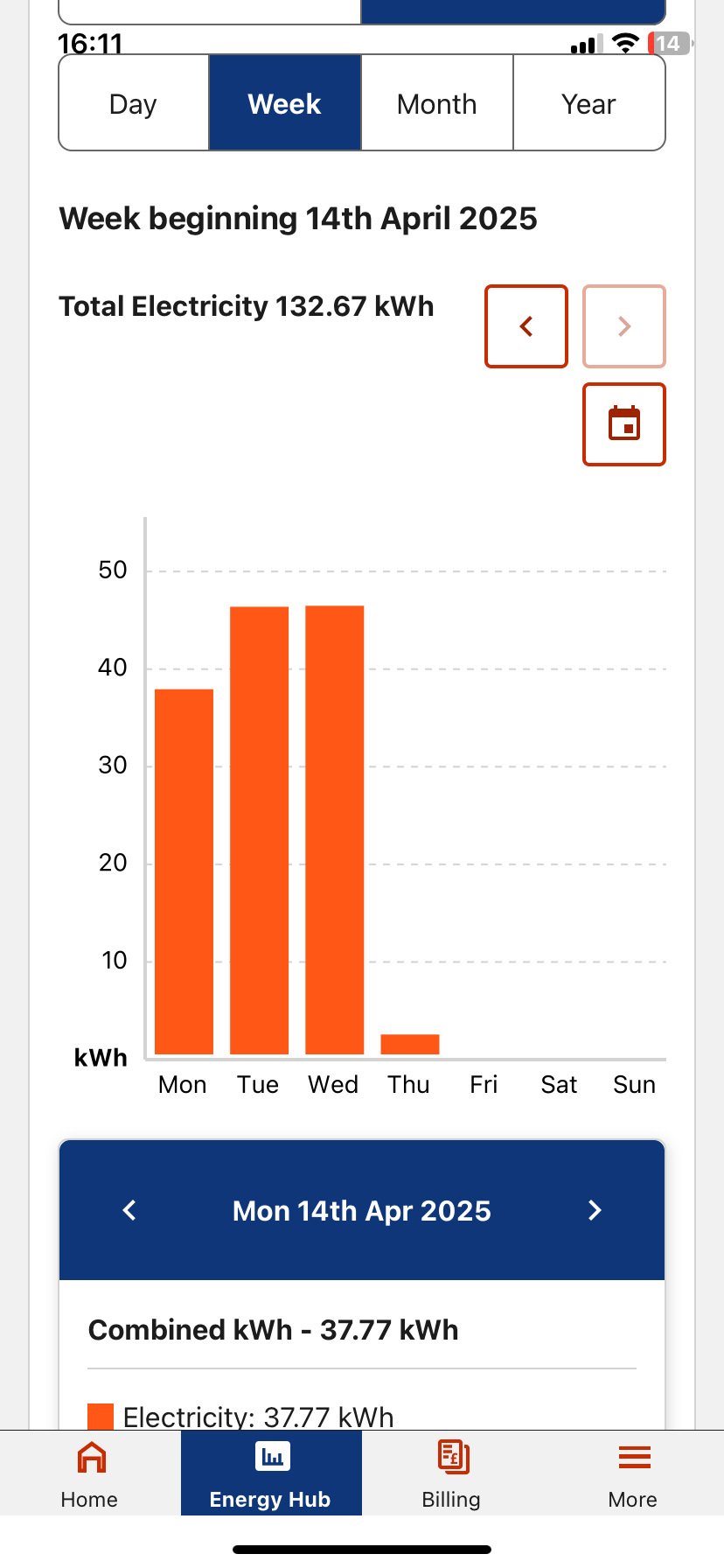Select the Mon bar in the chart
Screen dimensions: 724x1568
click(184, 871)
